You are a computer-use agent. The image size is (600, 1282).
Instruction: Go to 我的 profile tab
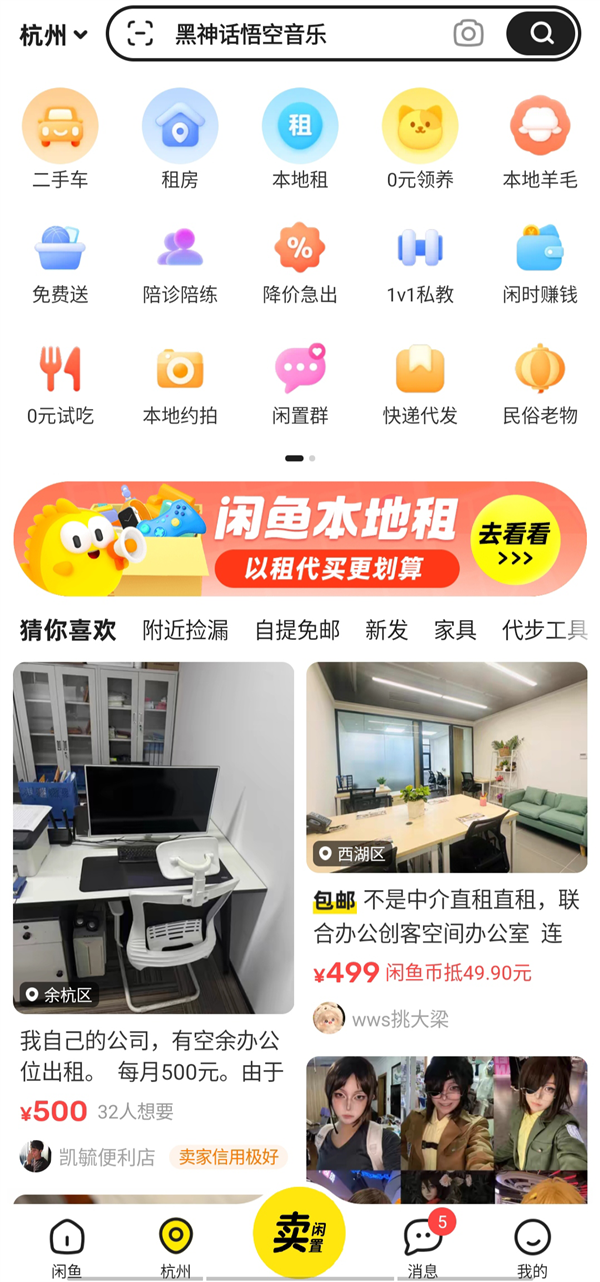click(532, 1245)
